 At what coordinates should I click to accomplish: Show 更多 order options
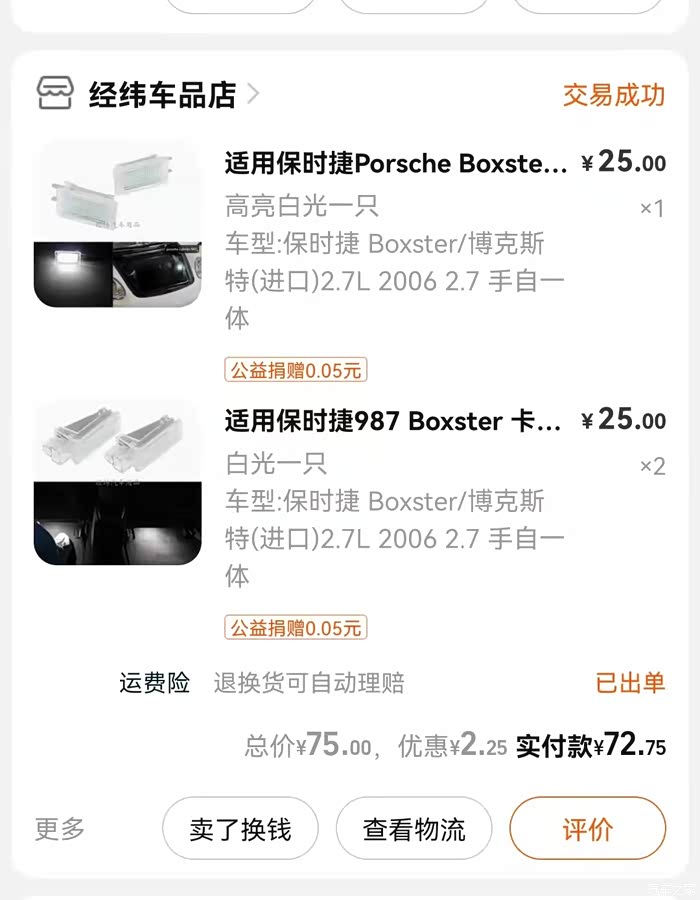[x=60, y=829]
